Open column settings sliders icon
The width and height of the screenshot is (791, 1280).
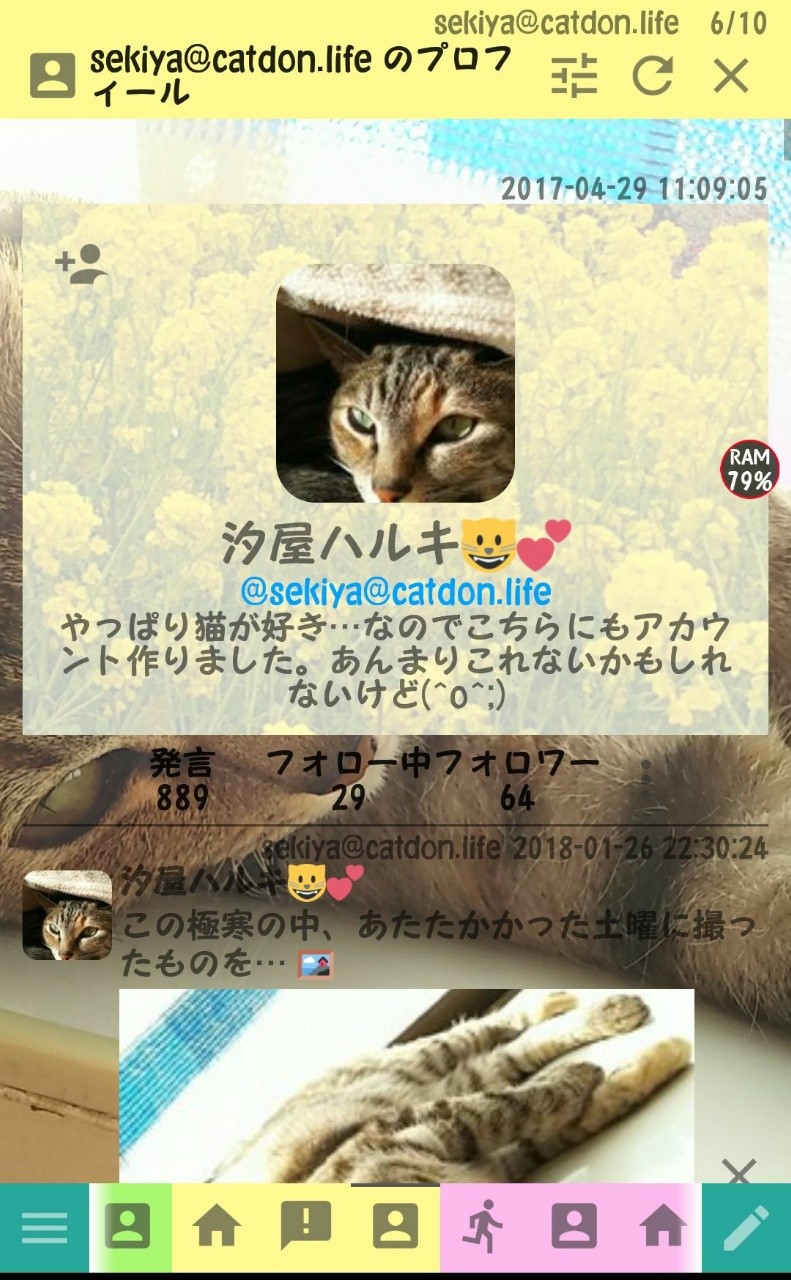point(574,76)
